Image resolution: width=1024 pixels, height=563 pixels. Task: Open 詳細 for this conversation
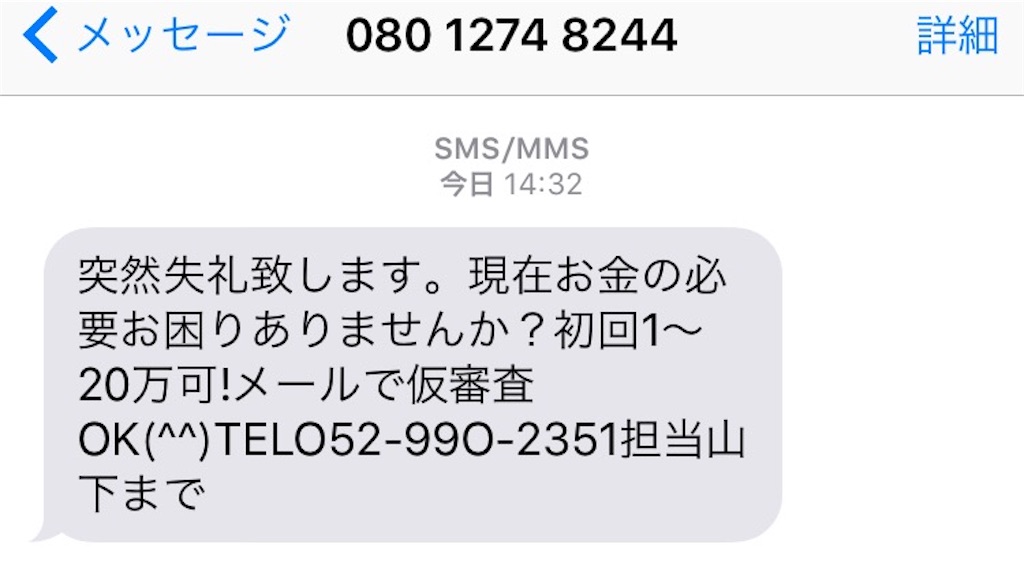tap(957, 36)
